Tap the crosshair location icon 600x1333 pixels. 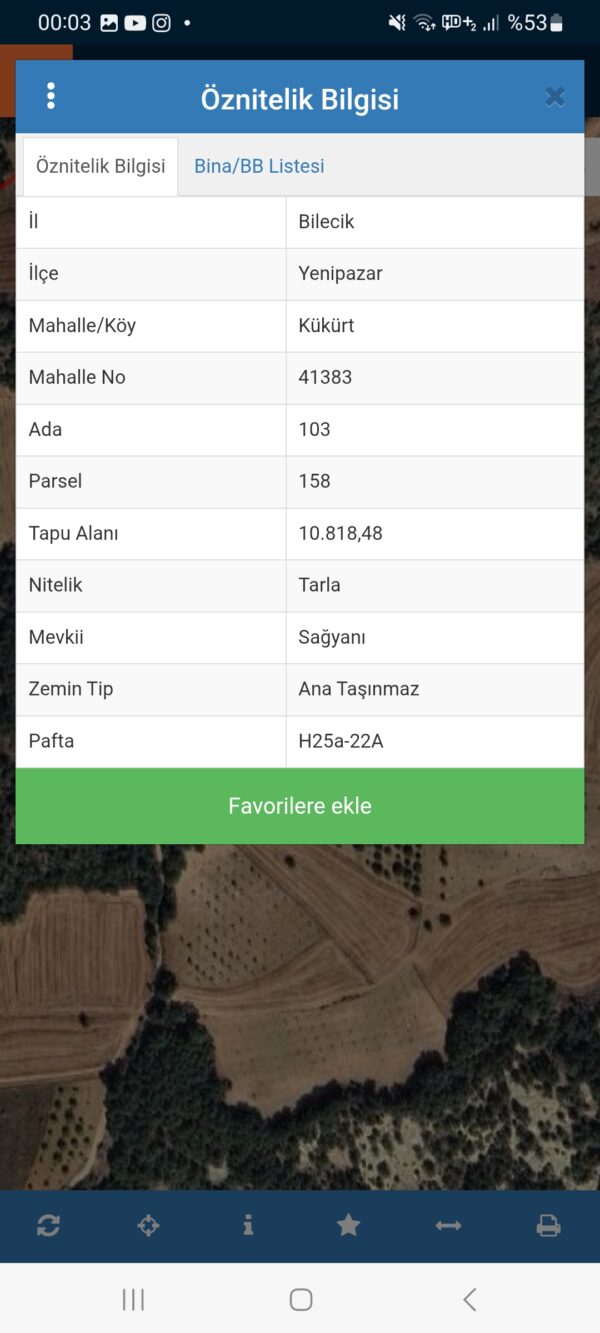click(x=148, y=1225)
